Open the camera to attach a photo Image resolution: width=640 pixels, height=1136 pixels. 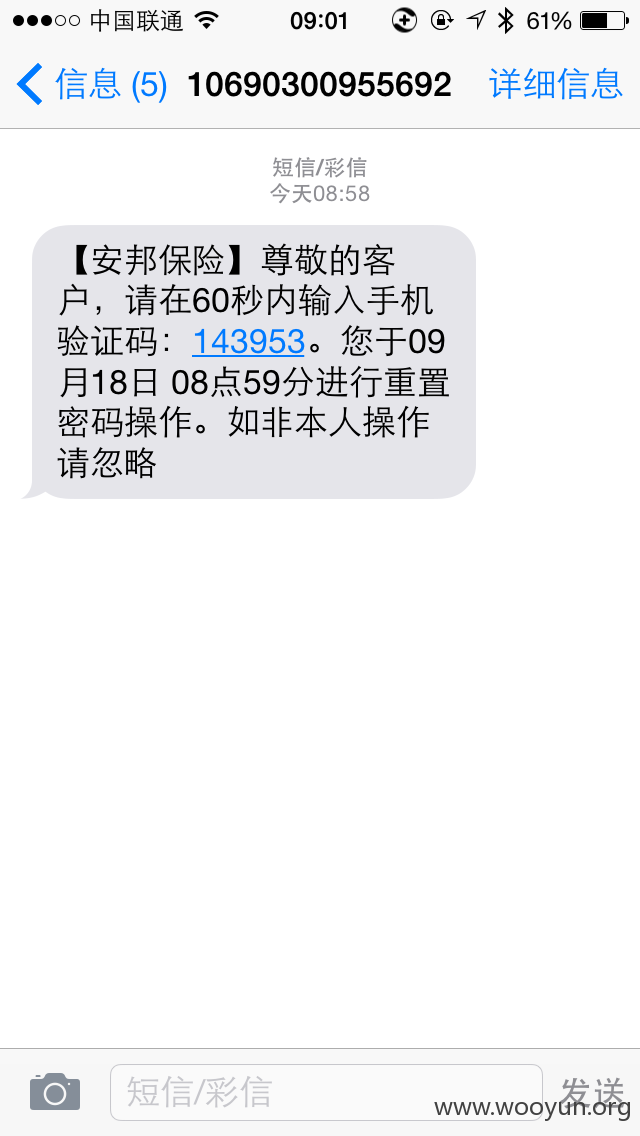[x=55, y=1091]
